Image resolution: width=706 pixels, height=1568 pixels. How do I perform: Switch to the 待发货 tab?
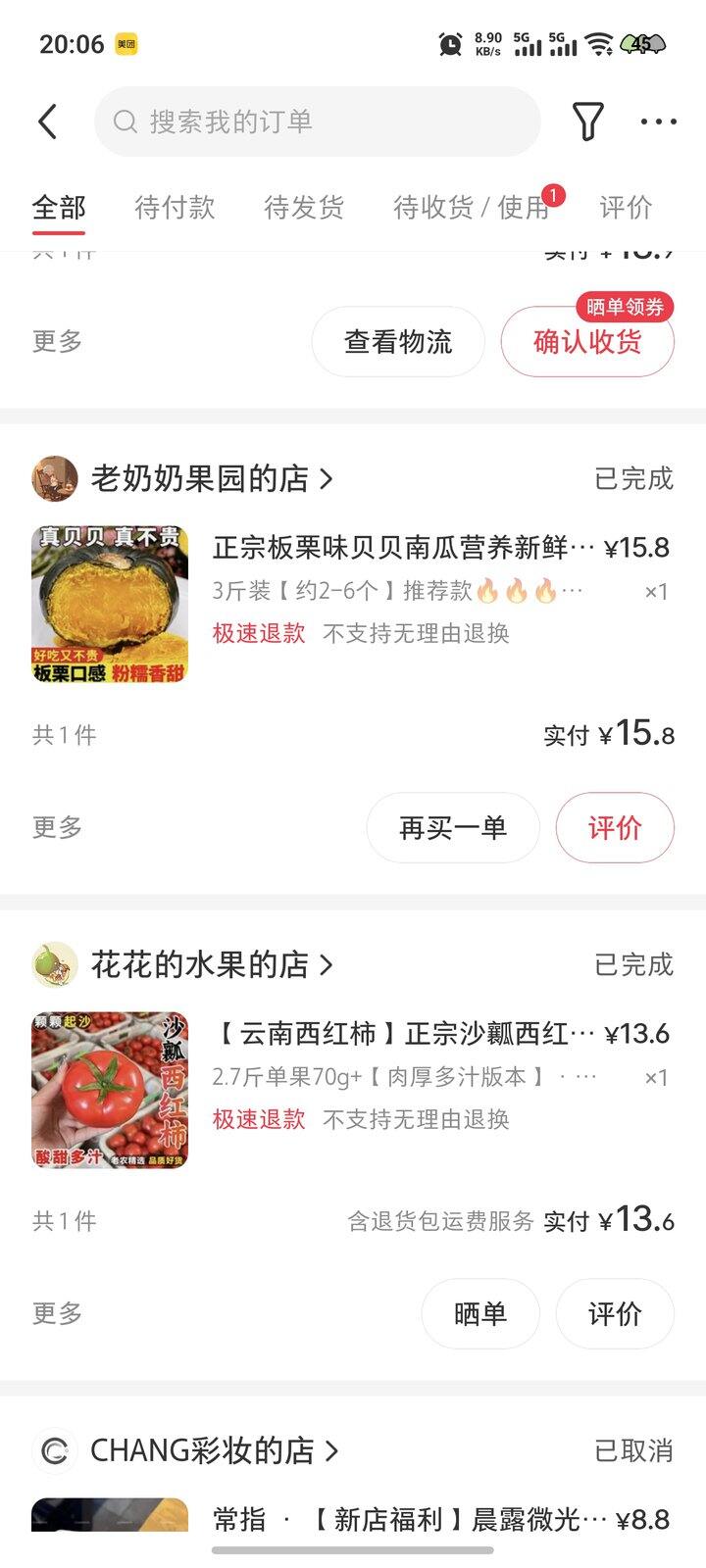[304, 207]
